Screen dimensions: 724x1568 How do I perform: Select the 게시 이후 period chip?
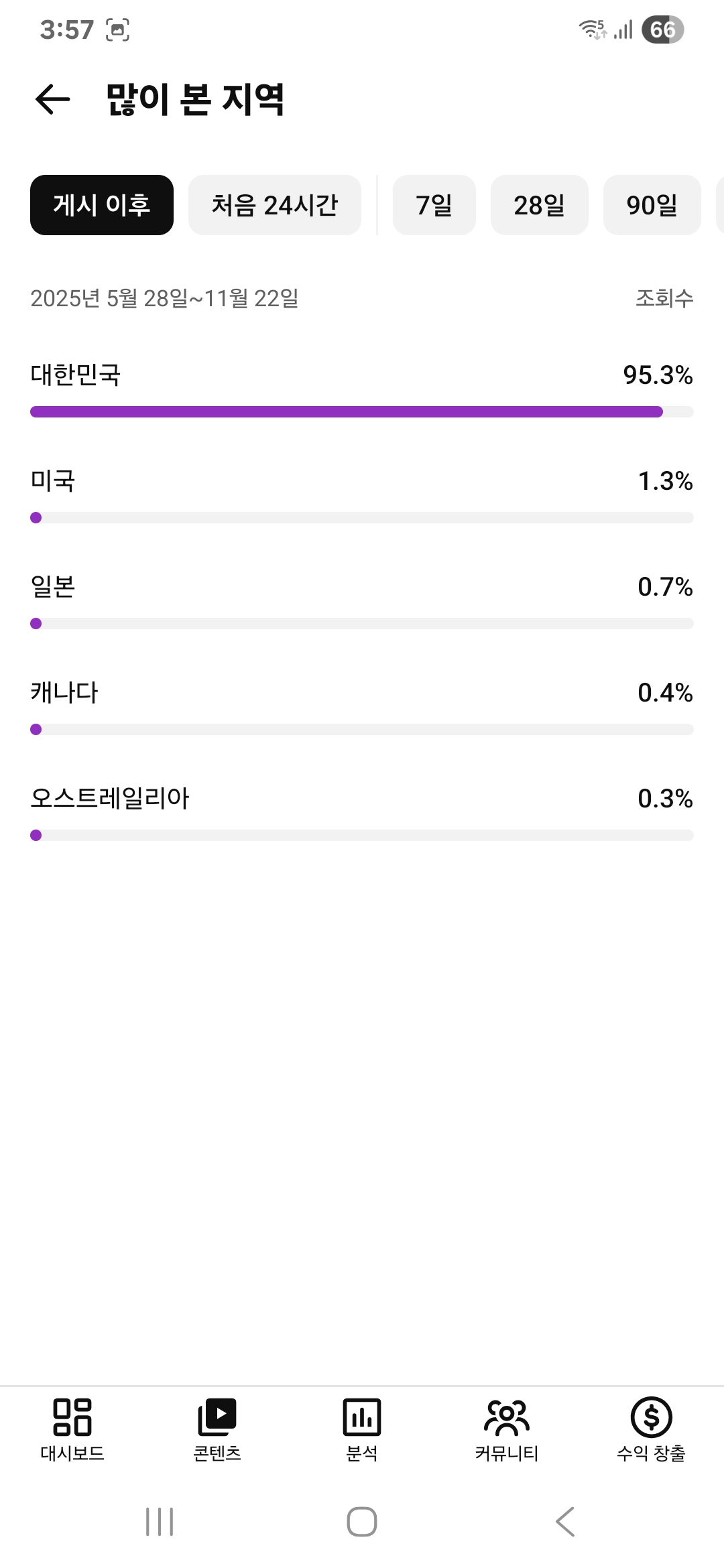point(102,205)
